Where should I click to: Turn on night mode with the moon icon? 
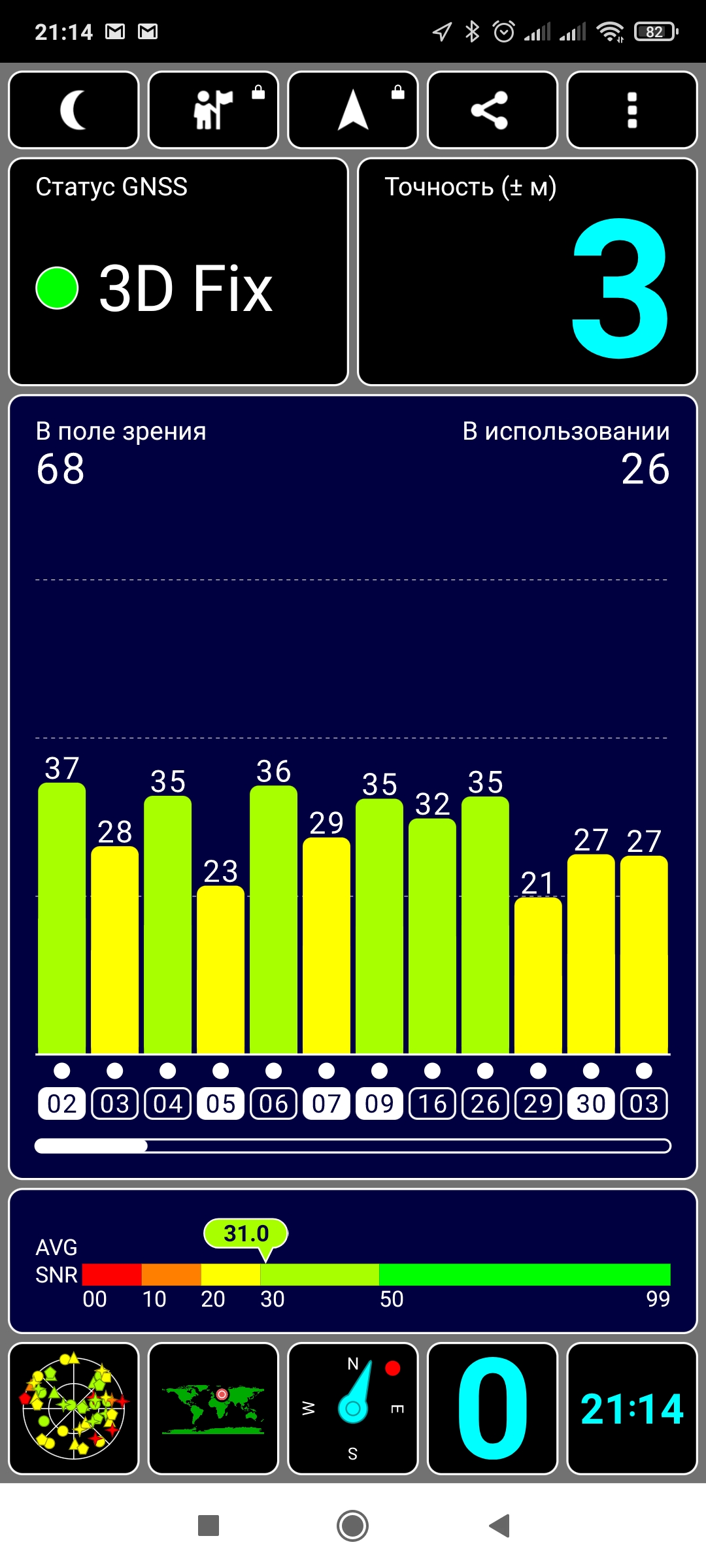pos(74,110)
